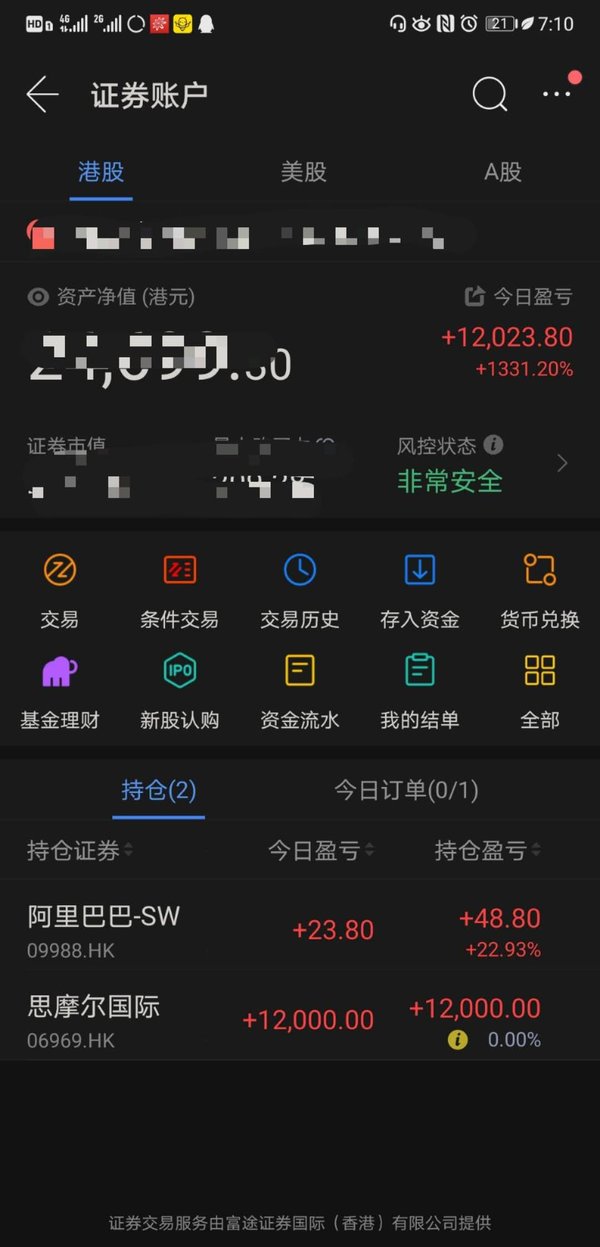View 交易历史
Screen dimensions: 600x1247
click(300, 592)
